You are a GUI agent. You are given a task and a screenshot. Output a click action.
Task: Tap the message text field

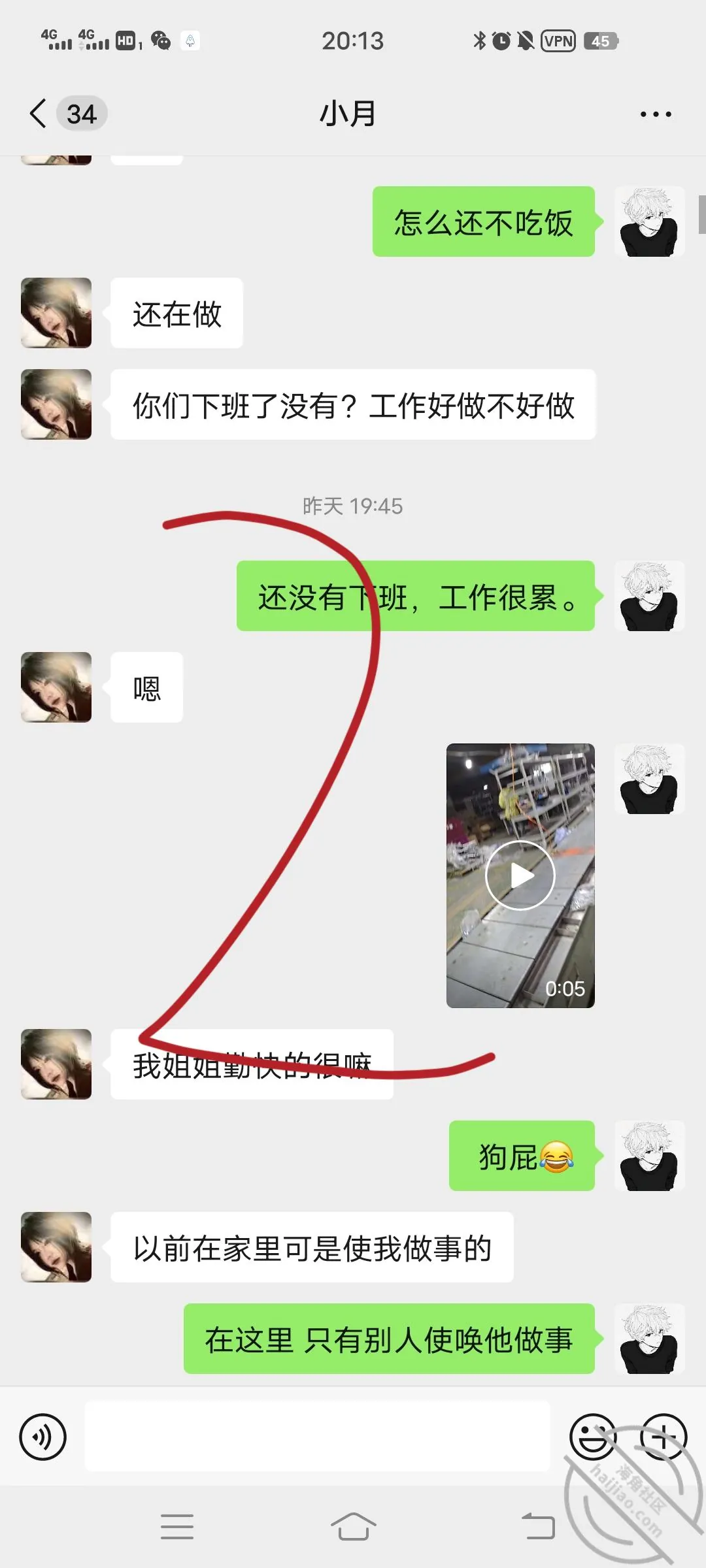318,1437
